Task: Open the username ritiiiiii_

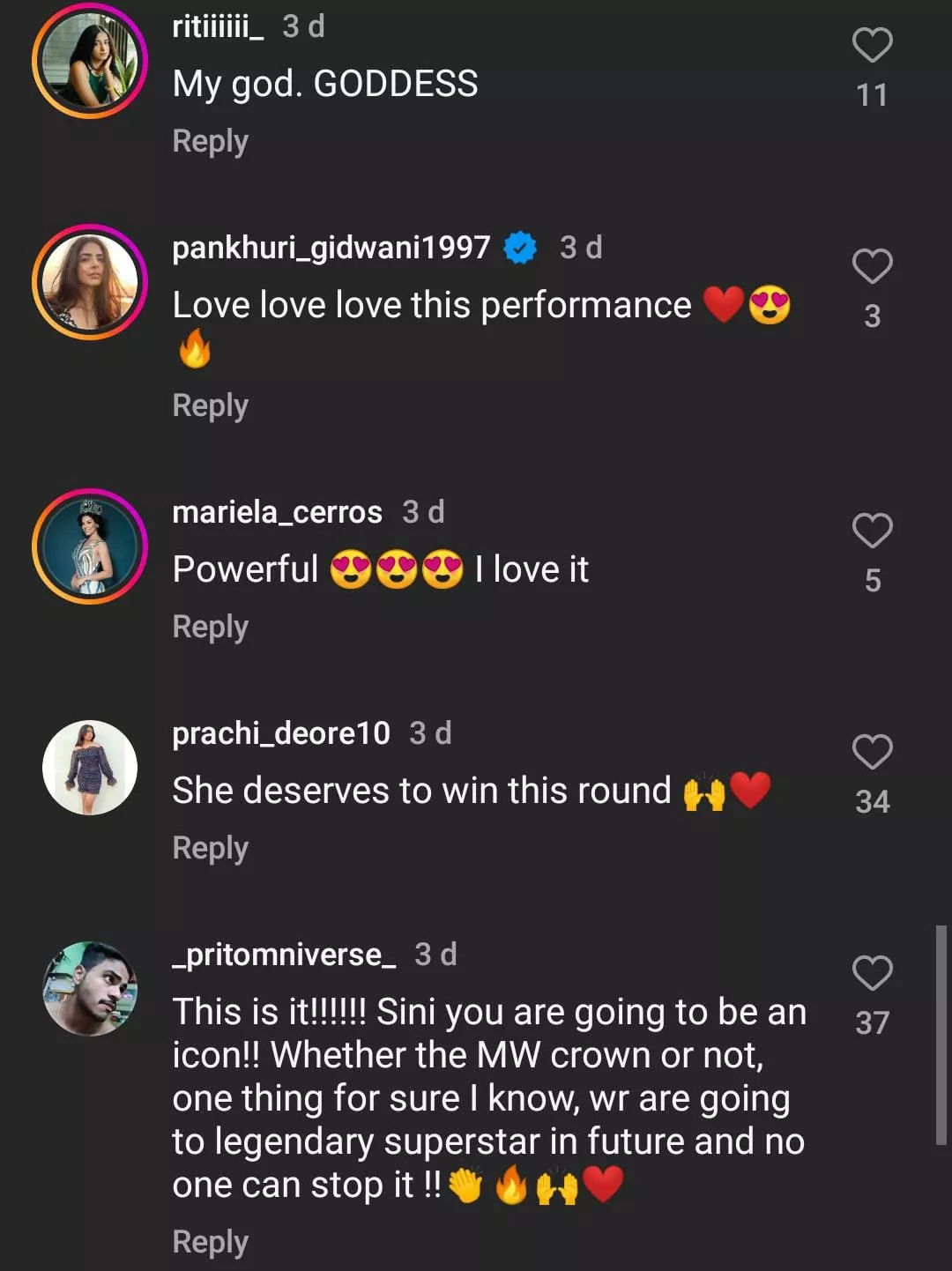Action: point(217,26)
